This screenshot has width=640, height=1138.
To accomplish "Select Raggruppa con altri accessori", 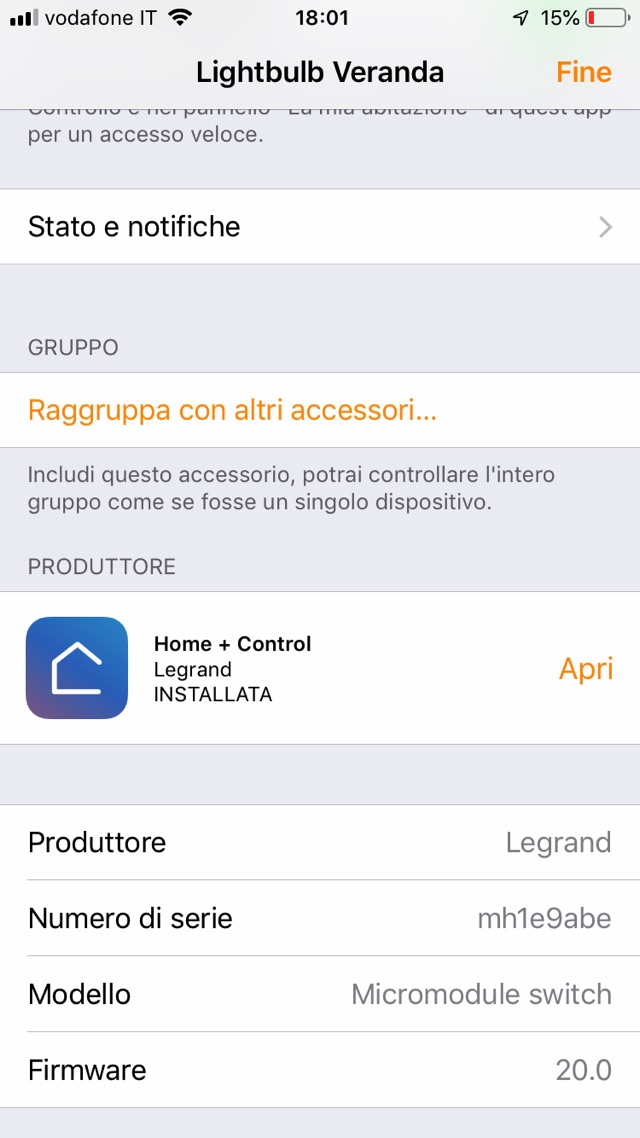I will coord(232,410).
